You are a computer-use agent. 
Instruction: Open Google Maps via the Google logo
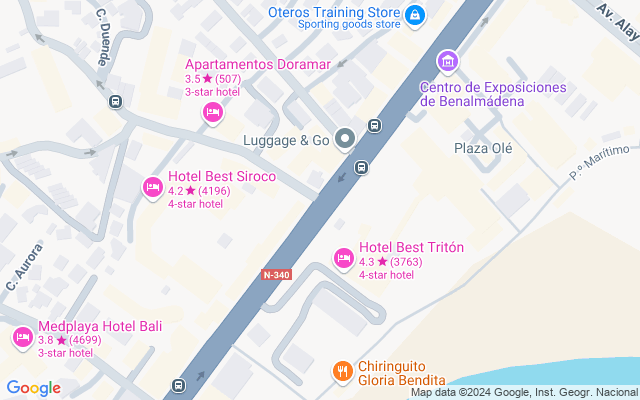point(33,388)
